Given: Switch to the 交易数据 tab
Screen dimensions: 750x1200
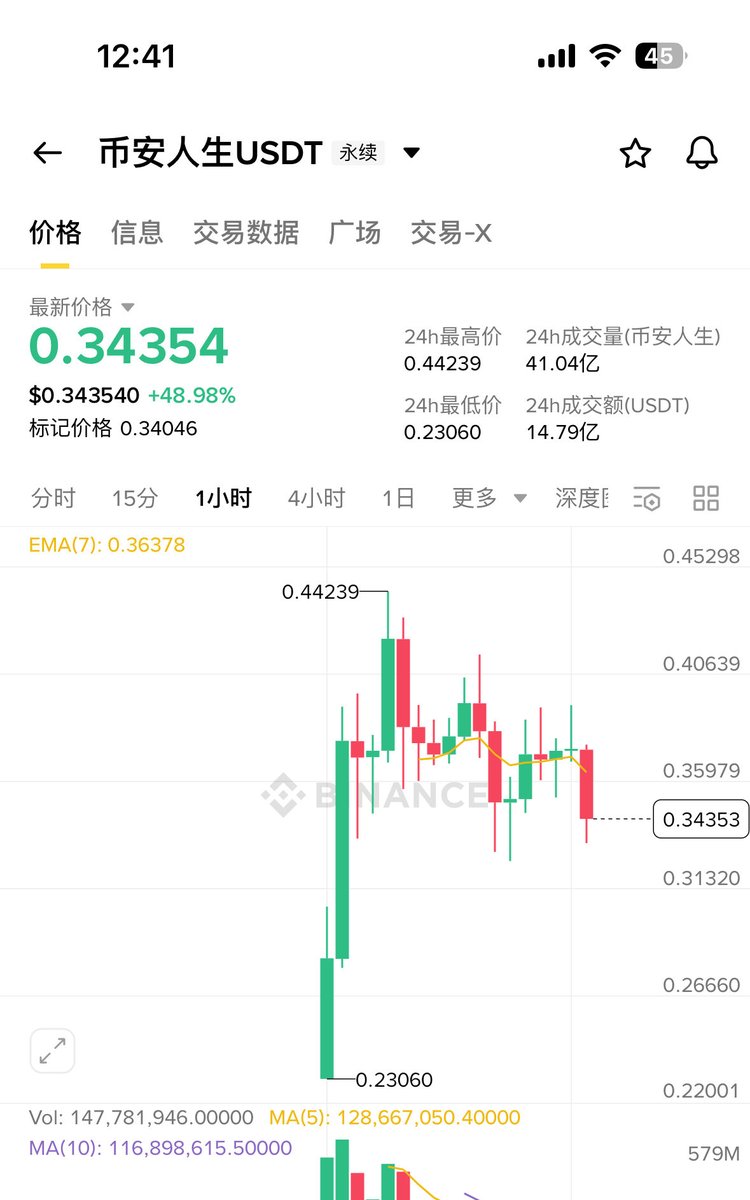Looking at the screenshot, I should point(246,233).
